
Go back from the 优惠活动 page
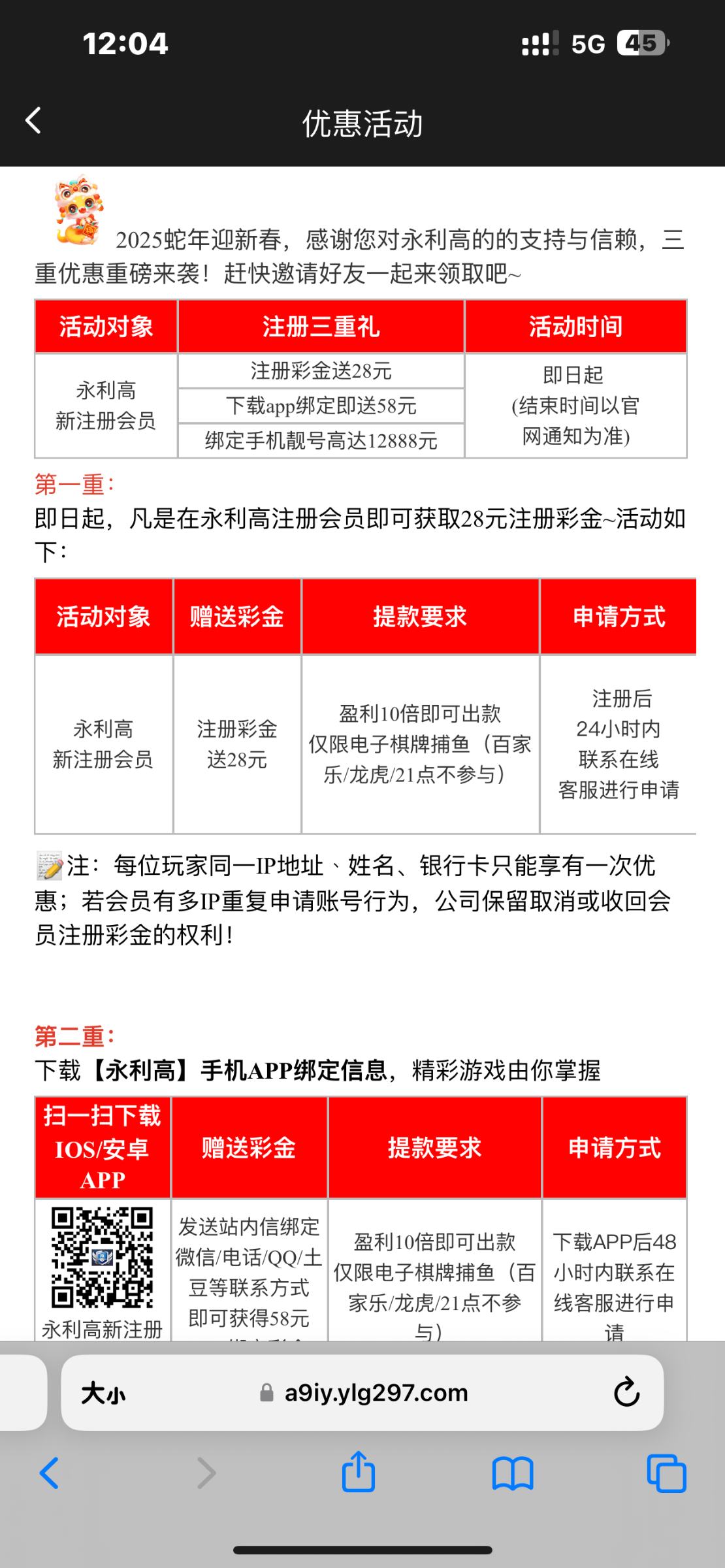(x=34, y=121)
